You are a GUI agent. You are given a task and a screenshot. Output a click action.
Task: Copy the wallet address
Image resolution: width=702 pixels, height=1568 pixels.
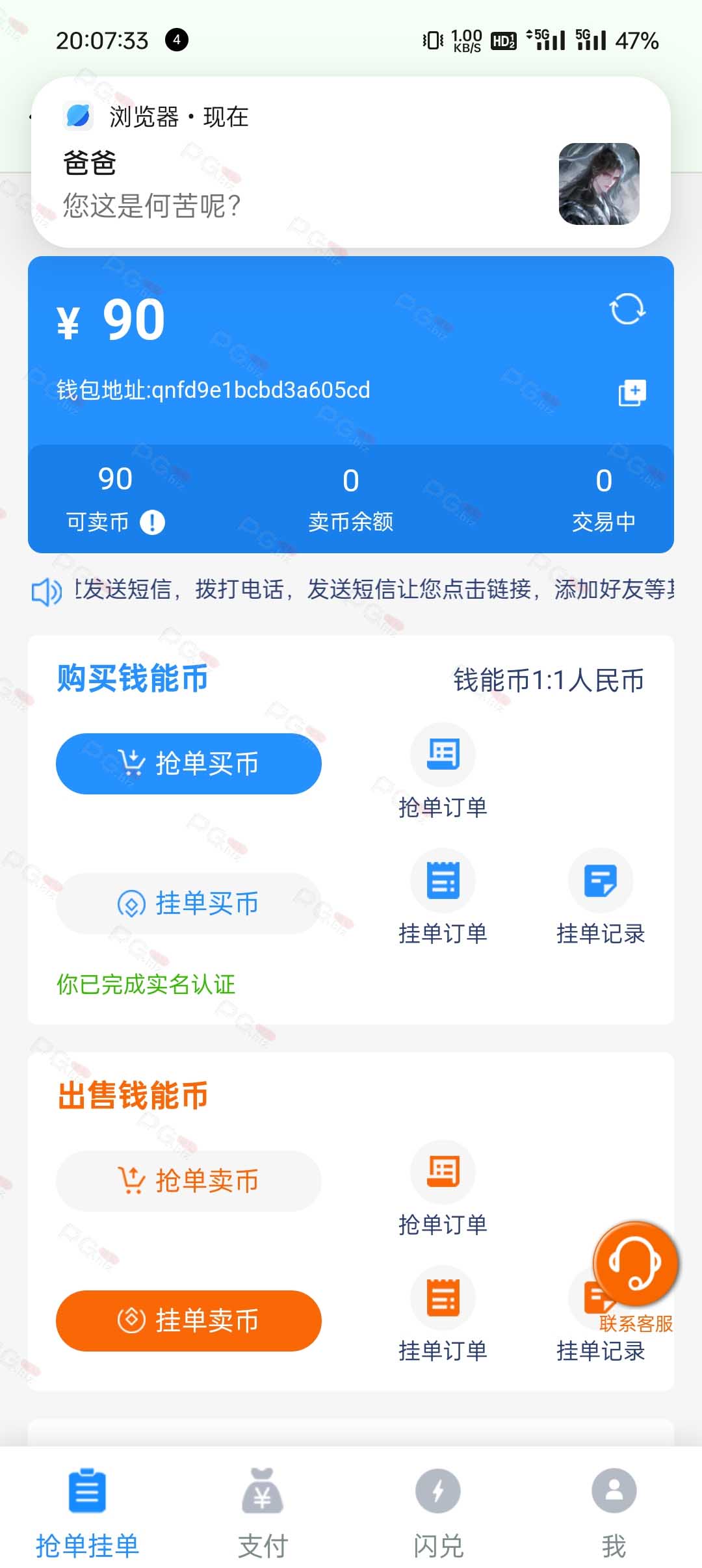point(632,393)
